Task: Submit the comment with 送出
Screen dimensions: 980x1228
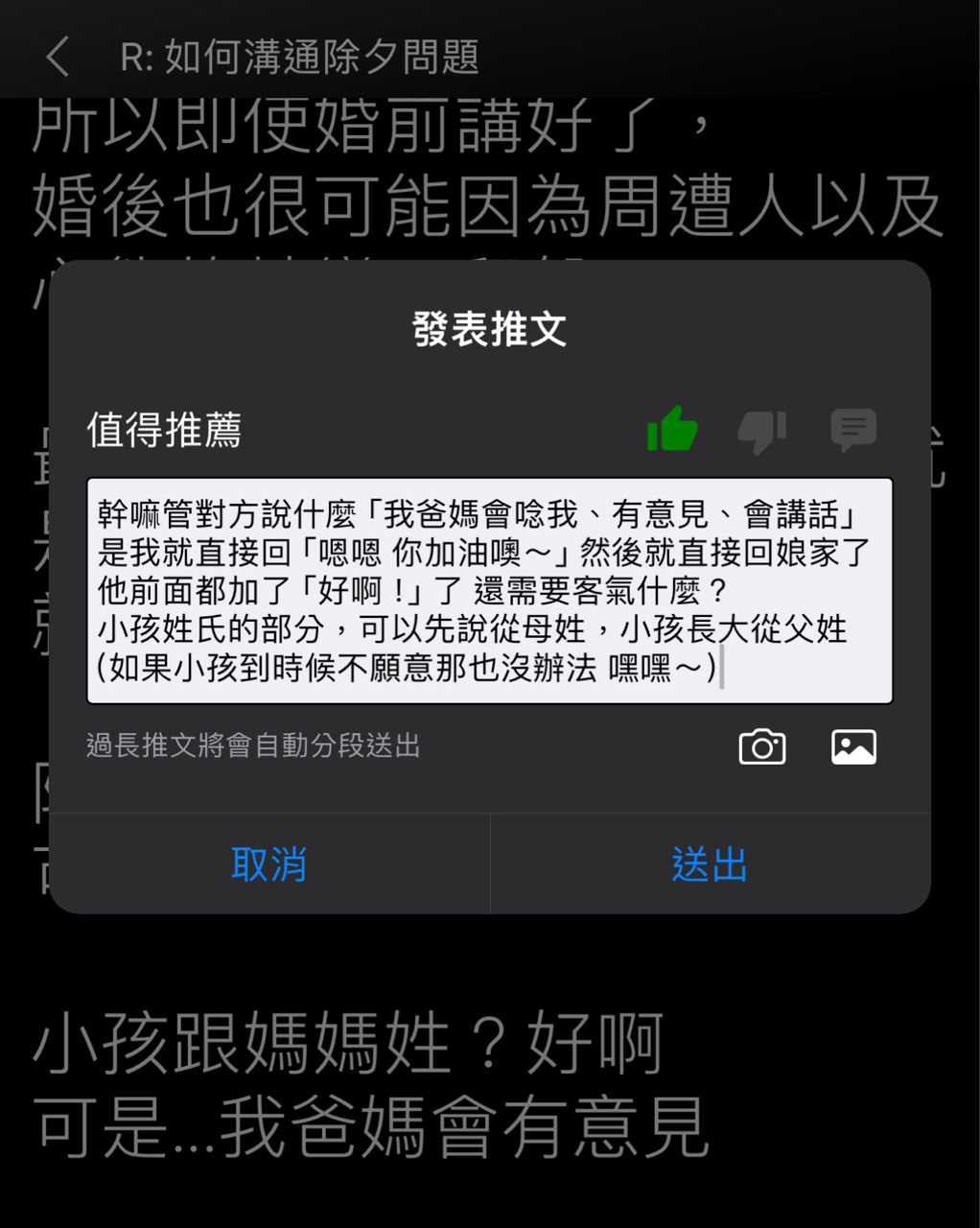Action: pyautogui.click(x=710, y=864)
